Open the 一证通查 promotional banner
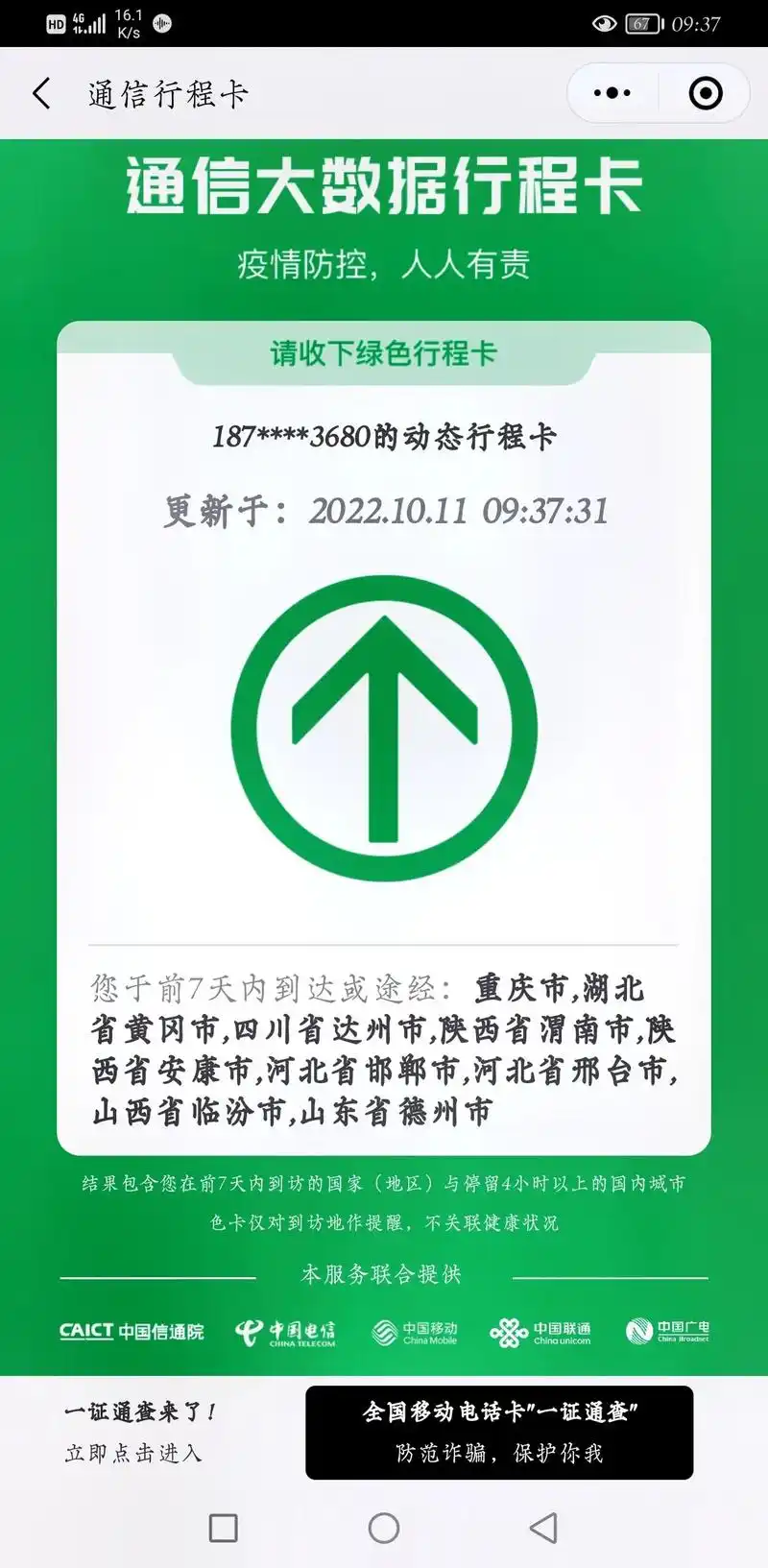Image resolution: width=768 pixels, height=1568 pixels. [x=501, y=1434]
